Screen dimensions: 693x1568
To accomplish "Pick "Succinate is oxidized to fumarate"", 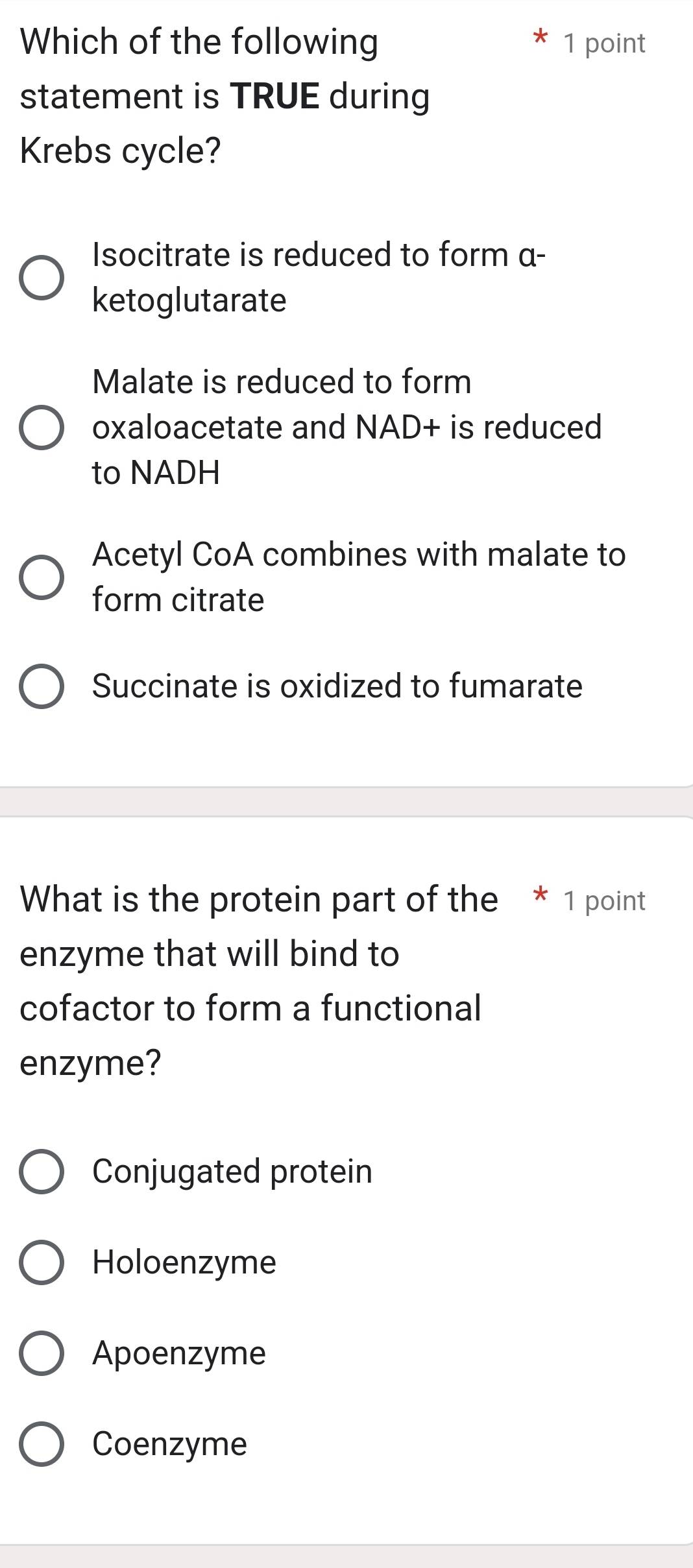I will tap(43, 686).
